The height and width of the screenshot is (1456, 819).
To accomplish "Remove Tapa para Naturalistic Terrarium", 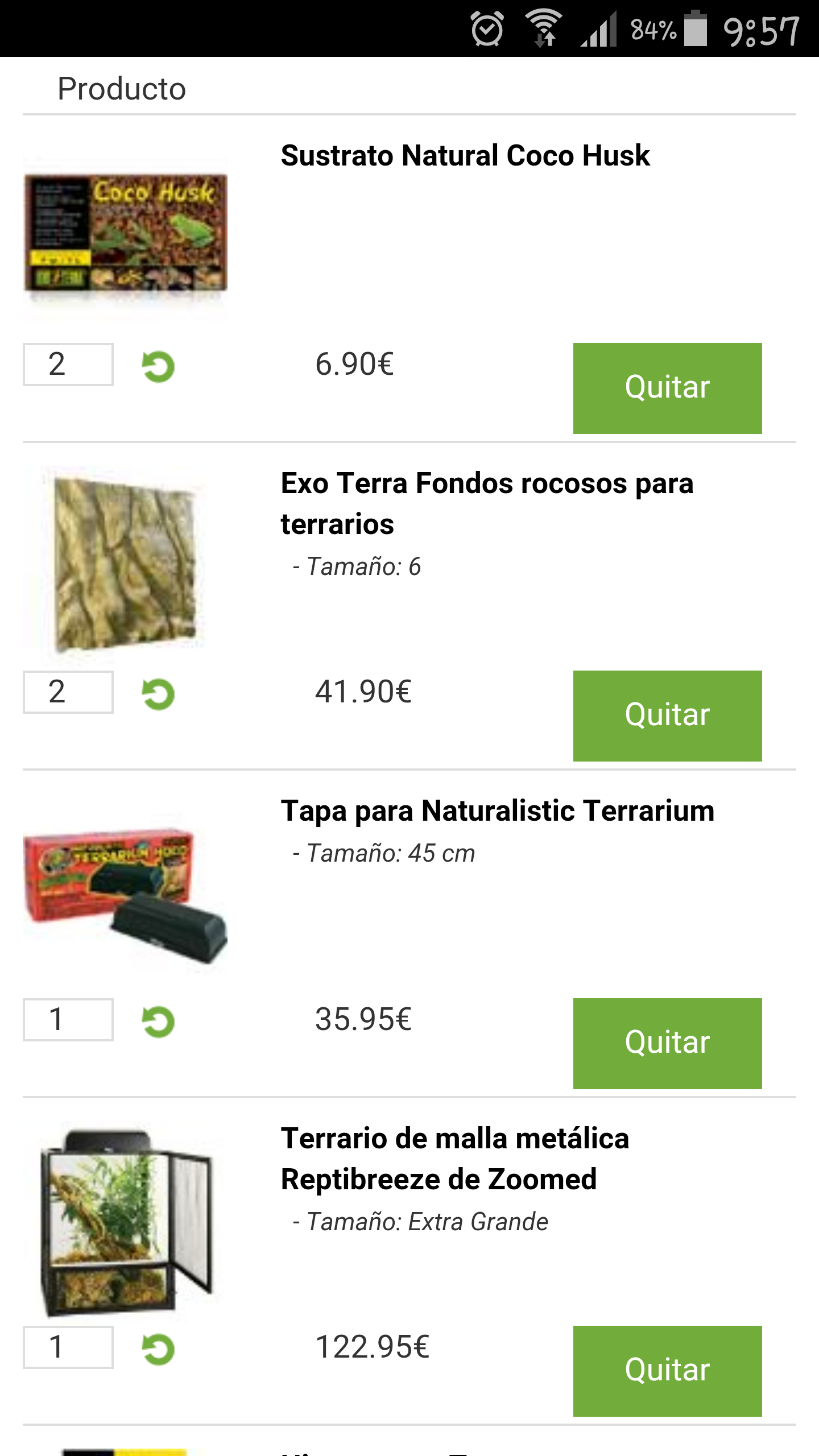I will (x=667, y=1043).
